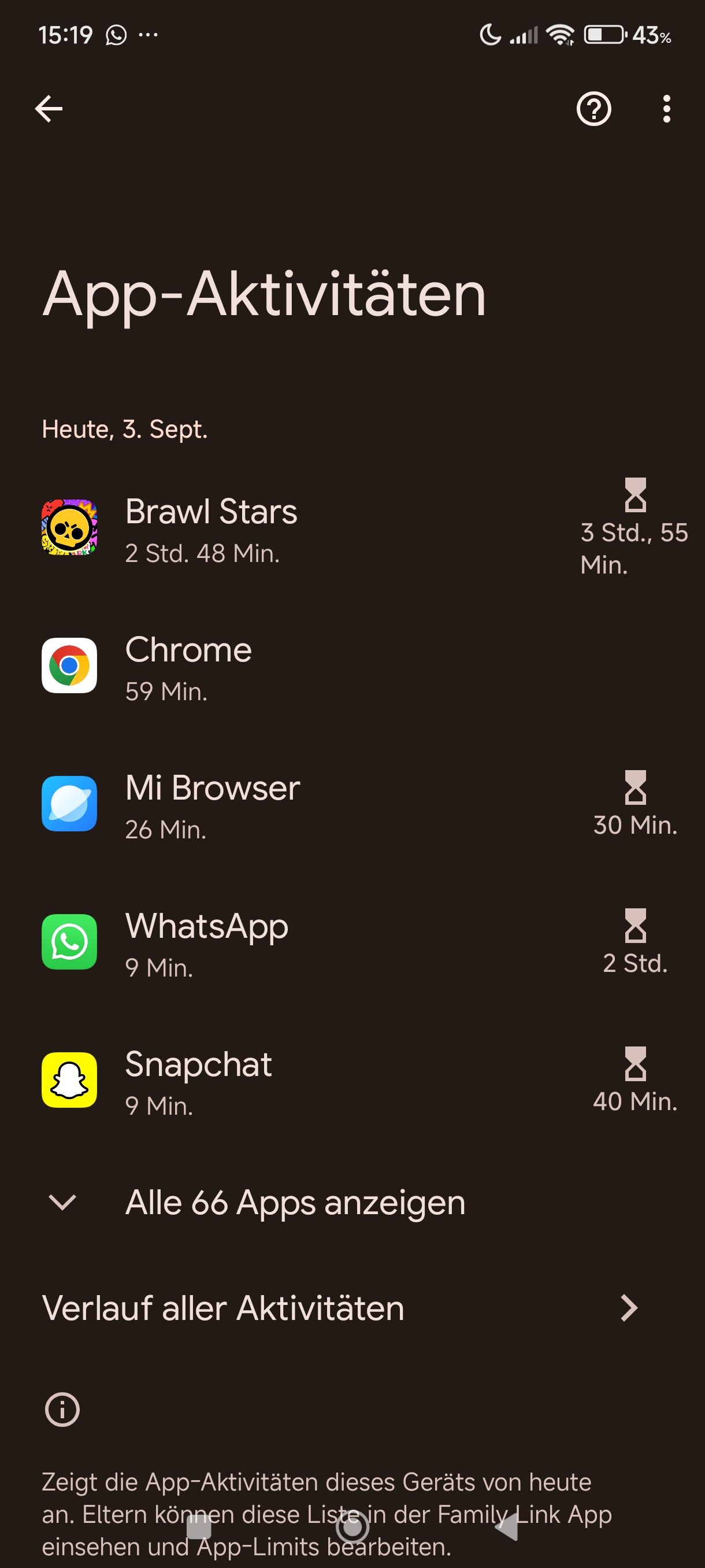Open Mi Browser activity entry

(x=212, y=804)
